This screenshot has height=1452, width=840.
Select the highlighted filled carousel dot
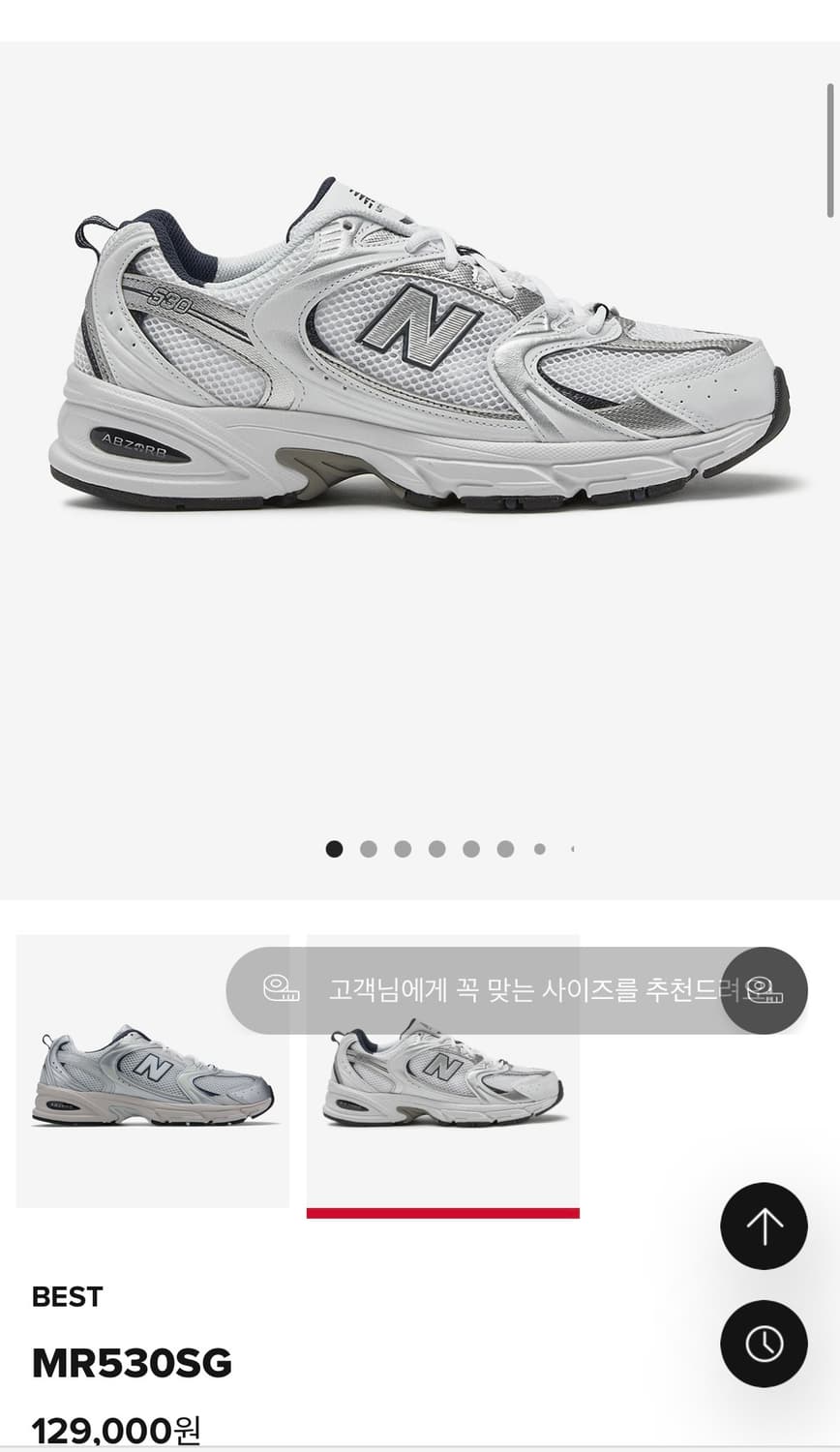[334, 849]
